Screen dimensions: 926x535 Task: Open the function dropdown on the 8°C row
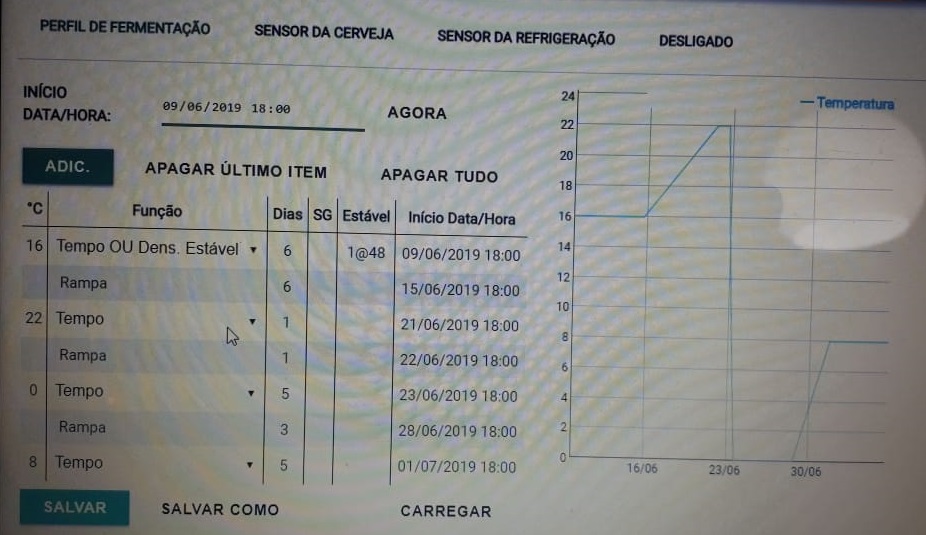250,465
